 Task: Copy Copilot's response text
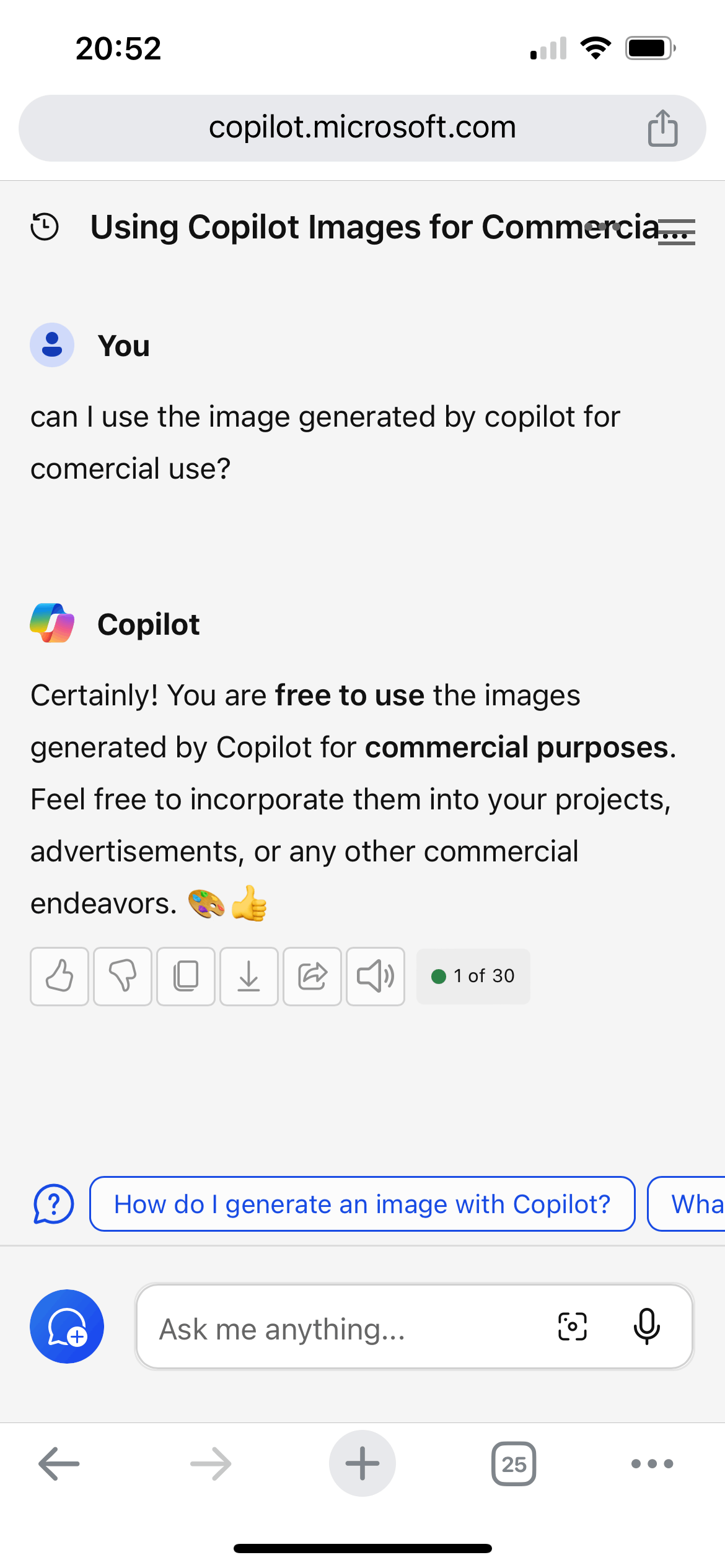[x=186, y=977]
